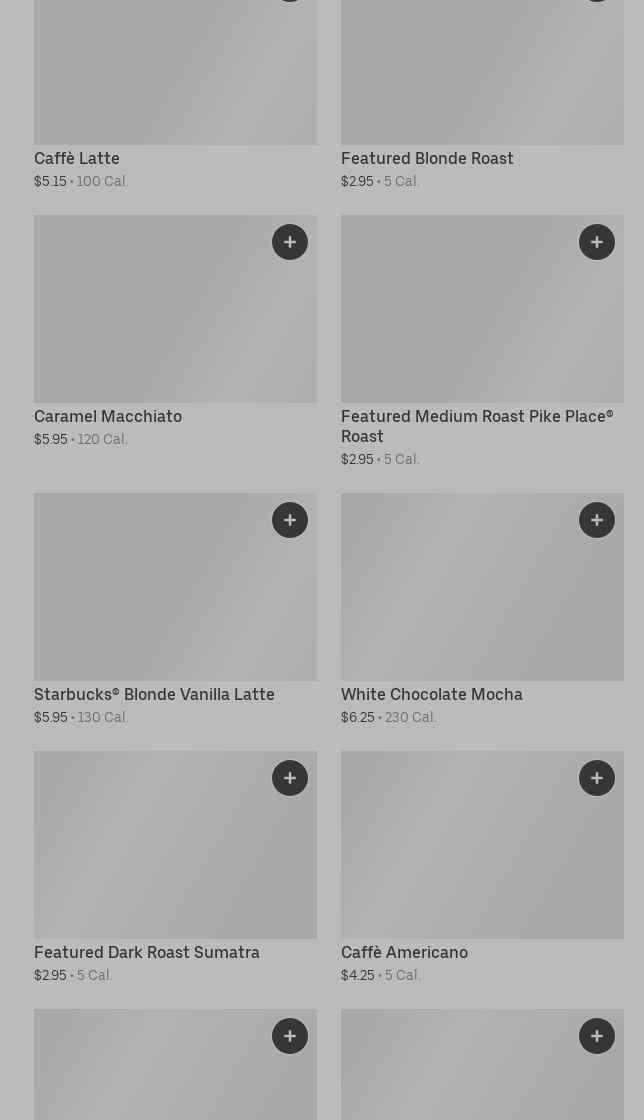Add Featured Dark Roast Sumatra to cart
Screen dimensions: 644x1120
(x=290, y=778)
